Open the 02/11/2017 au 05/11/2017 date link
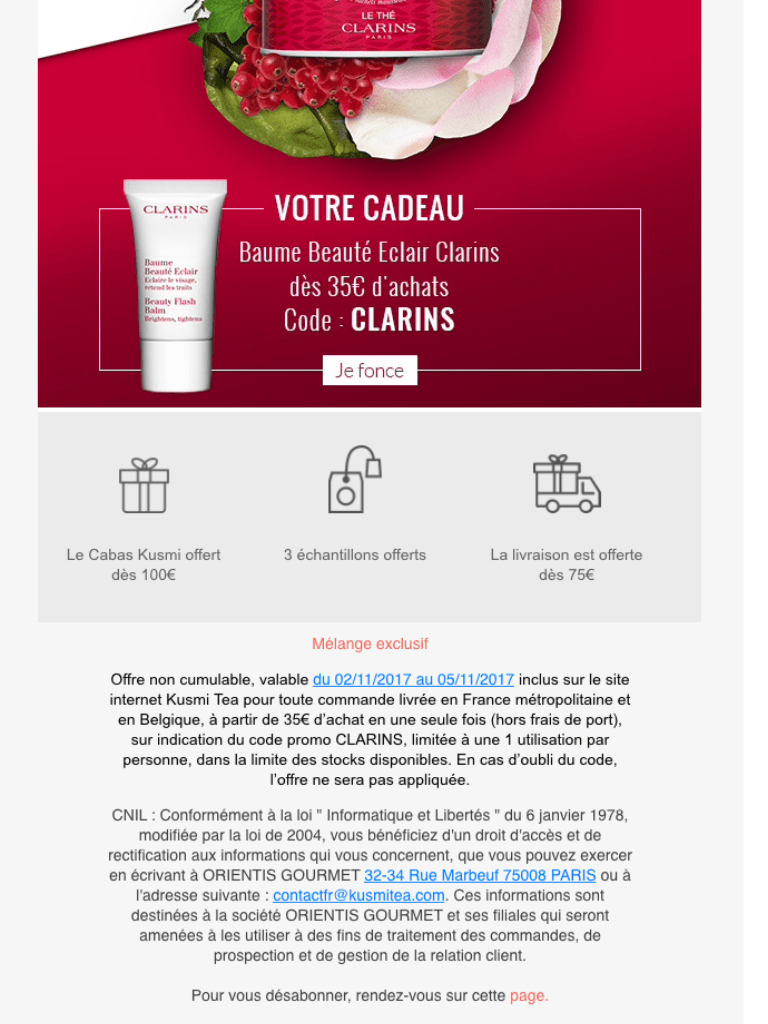 [413, 680]
